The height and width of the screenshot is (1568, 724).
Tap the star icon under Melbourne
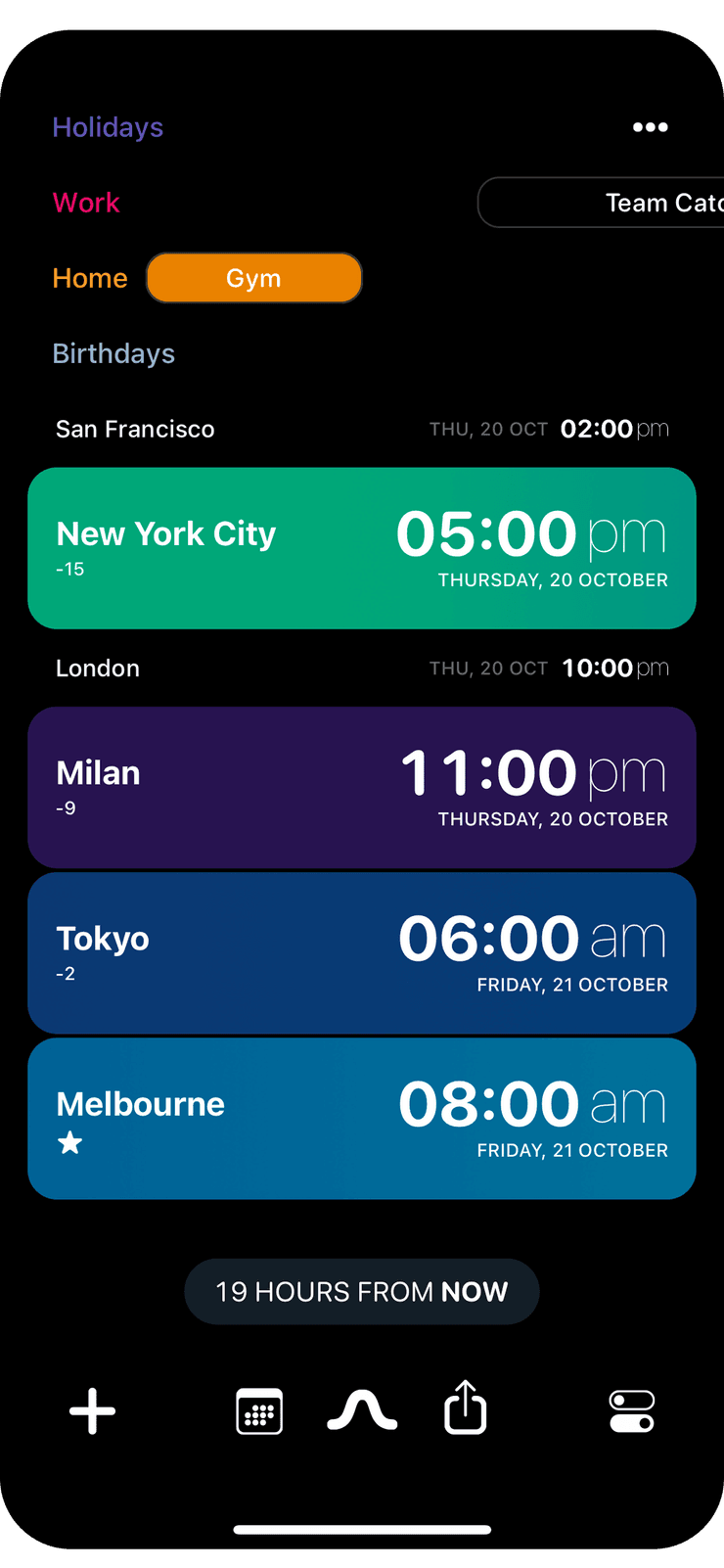69,1143
